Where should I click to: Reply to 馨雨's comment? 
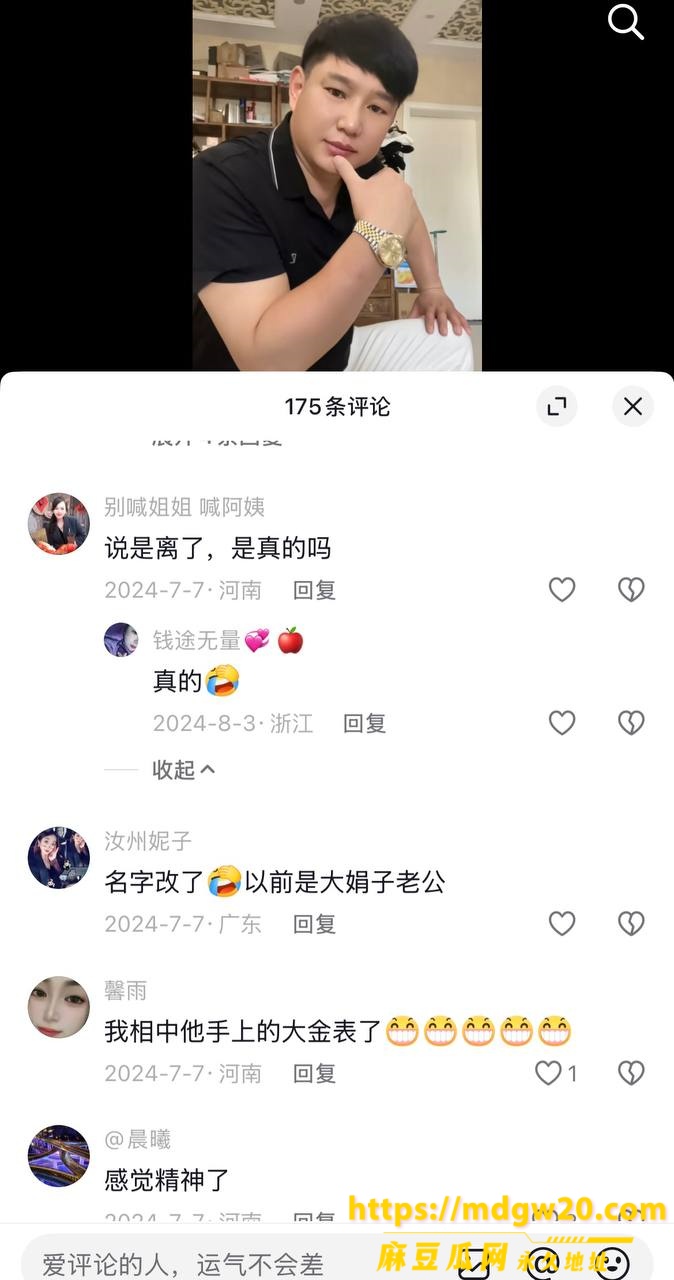pyautogui.click(x=314, y=1073)
